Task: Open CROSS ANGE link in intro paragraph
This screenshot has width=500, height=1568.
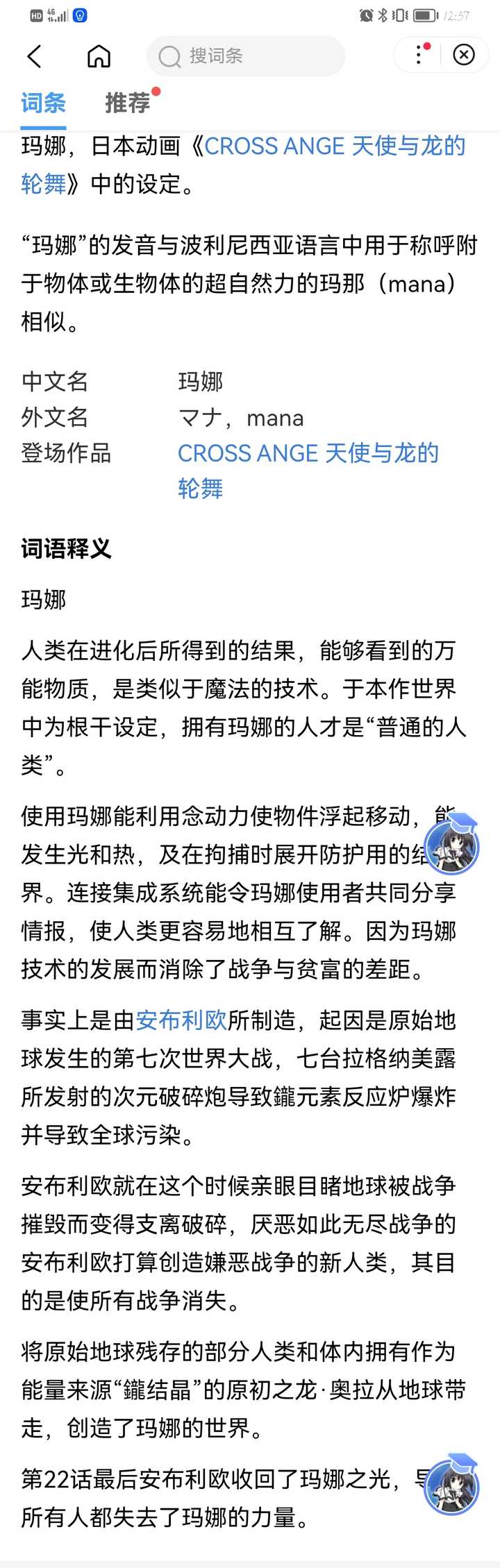Action: click(x=334, y=146)
